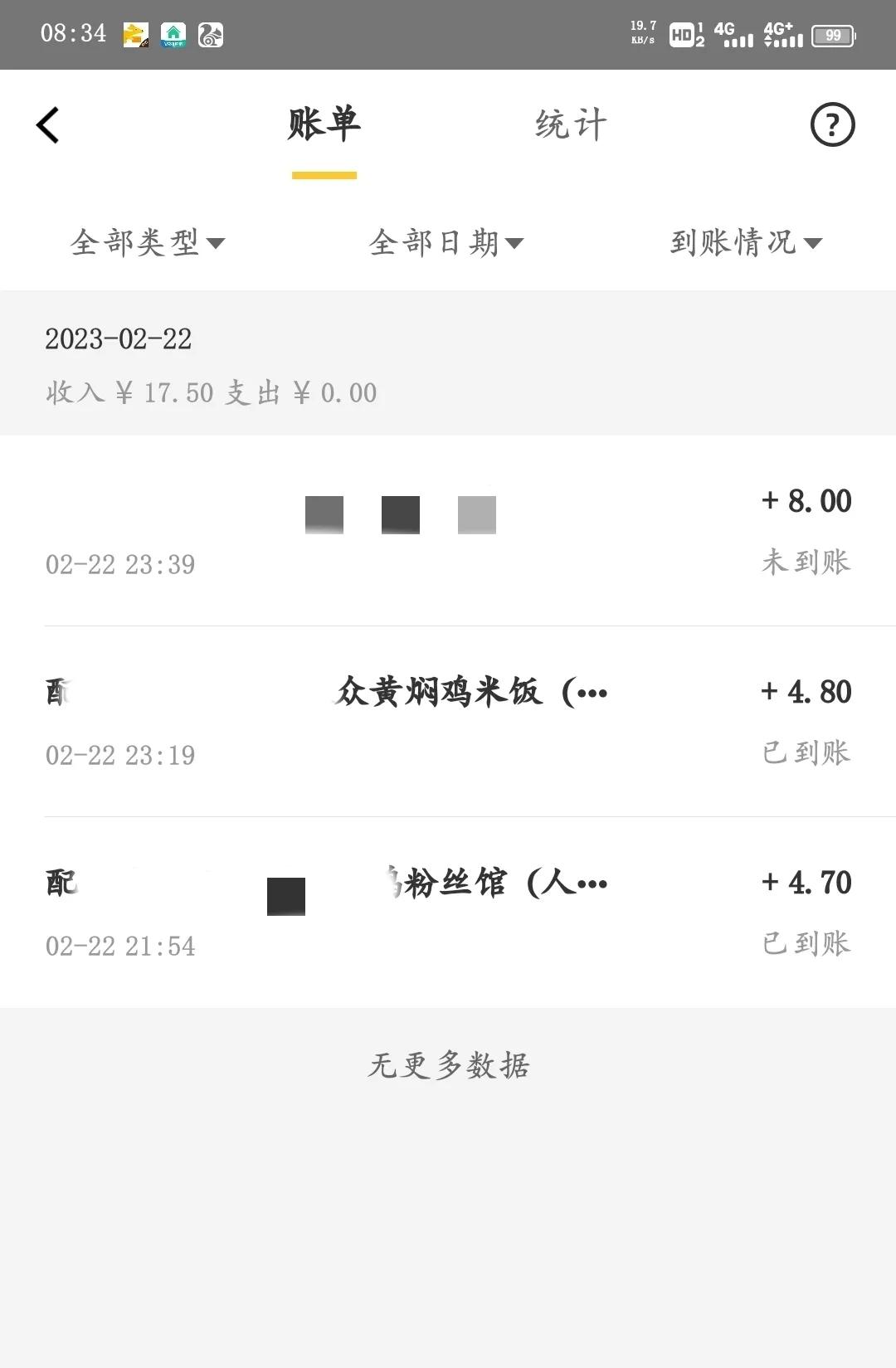The height and width of the screenshot is (1368, 896).
Task: Open the 全部类型 filter dropdown
Action: pyautogui.click(x=148, y=243)
